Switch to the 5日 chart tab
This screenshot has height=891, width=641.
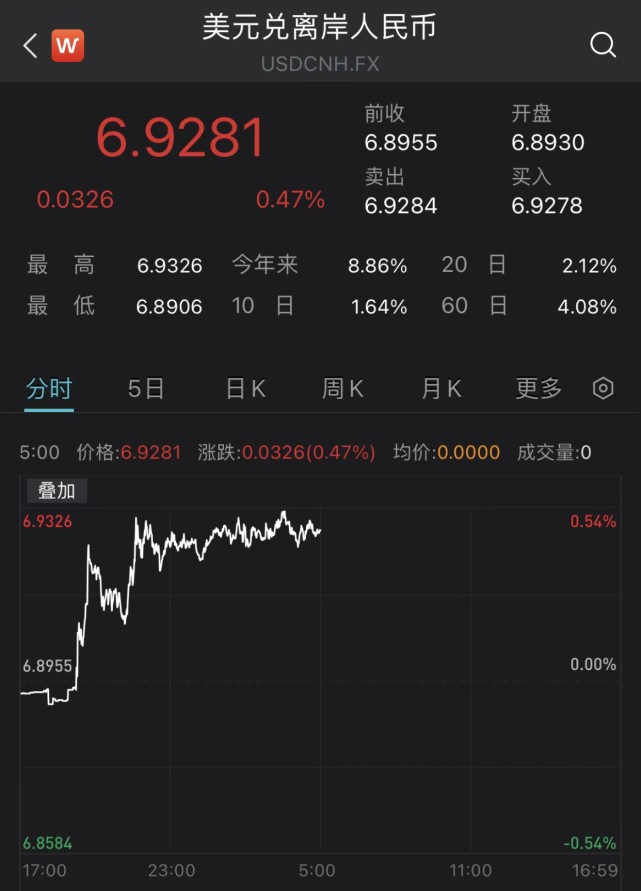(146, 389)
